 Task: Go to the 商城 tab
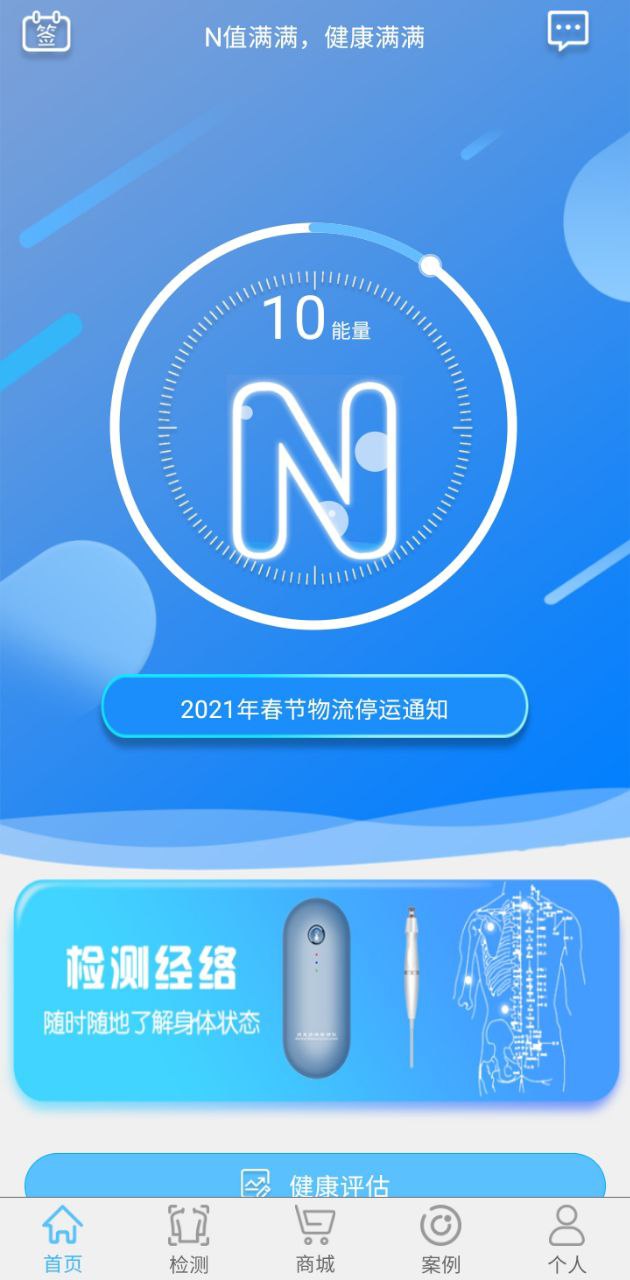click(x=315, y=1240)
